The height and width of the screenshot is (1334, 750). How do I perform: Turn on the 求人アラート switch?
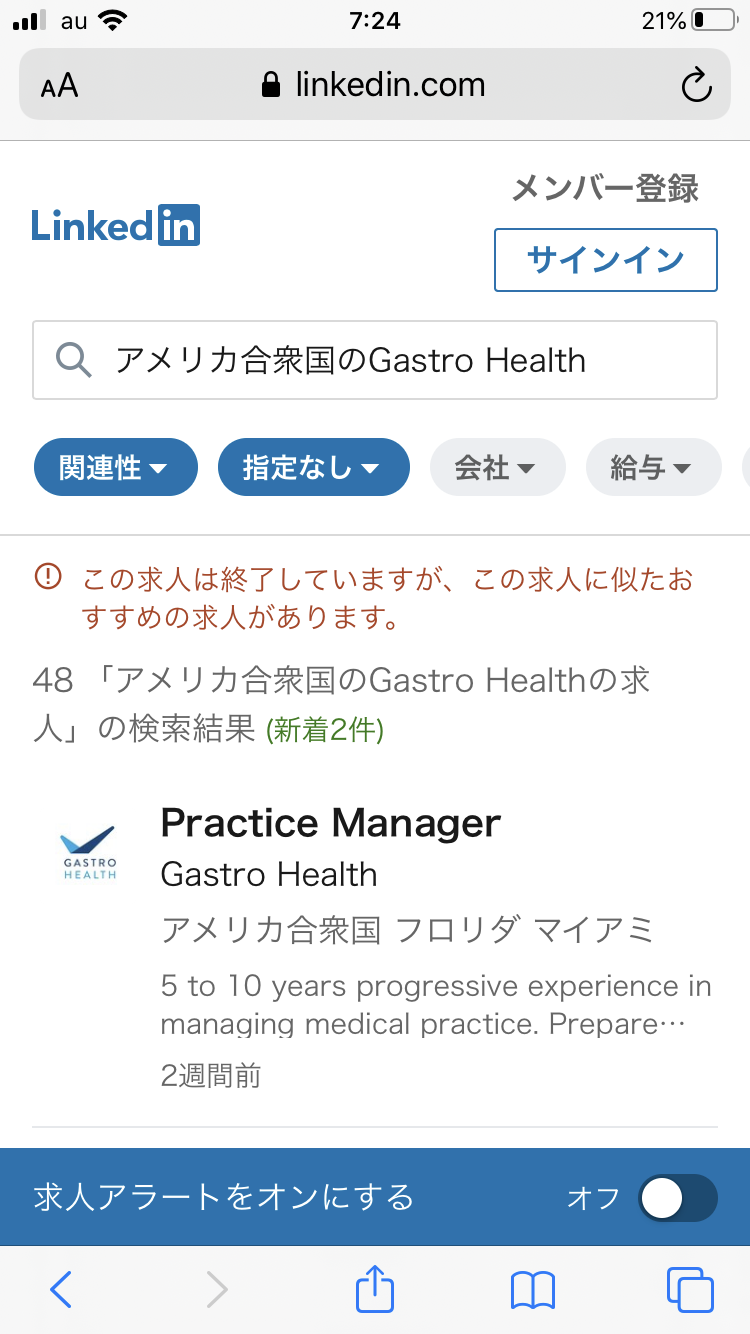(x=677, y=1197)
